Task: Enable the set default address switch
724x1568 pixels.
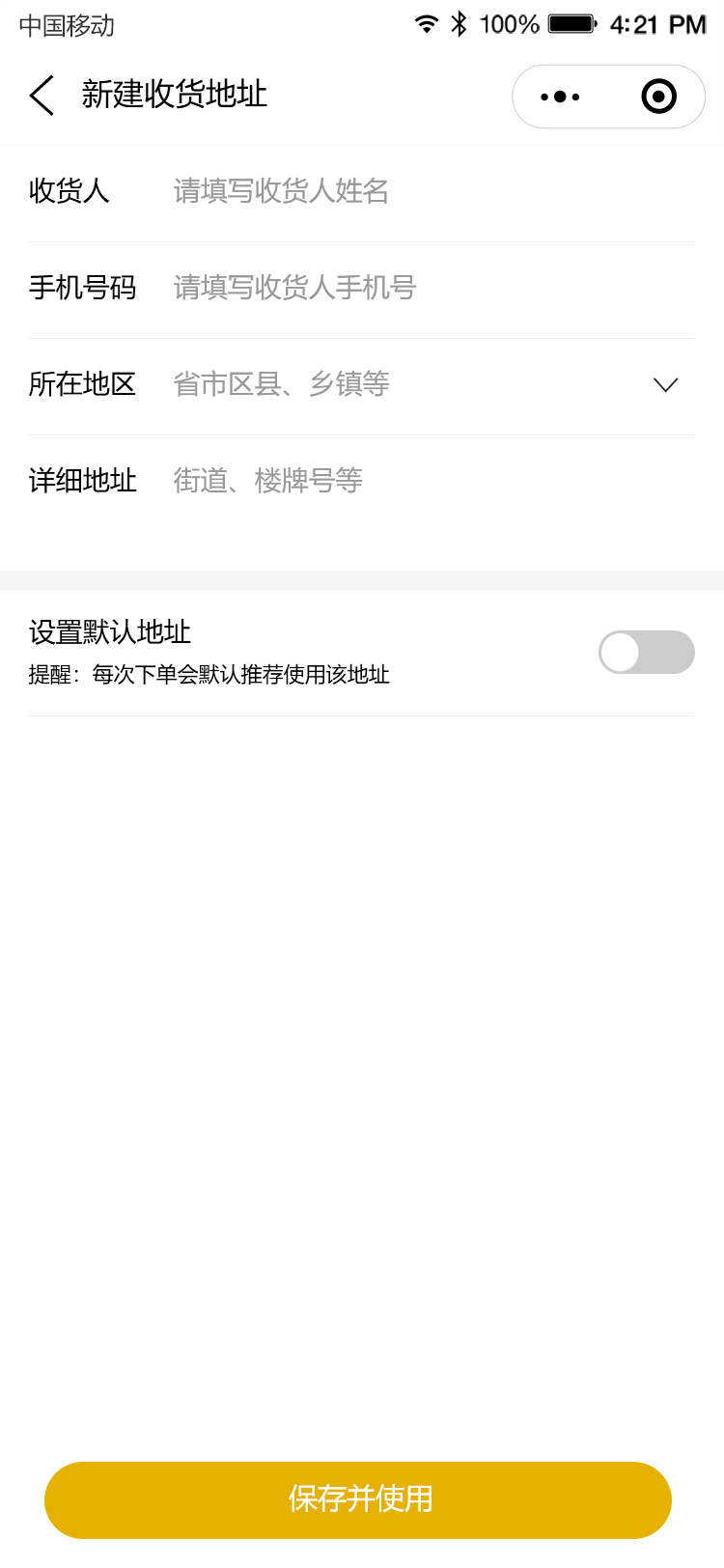Action: [647, 653]
